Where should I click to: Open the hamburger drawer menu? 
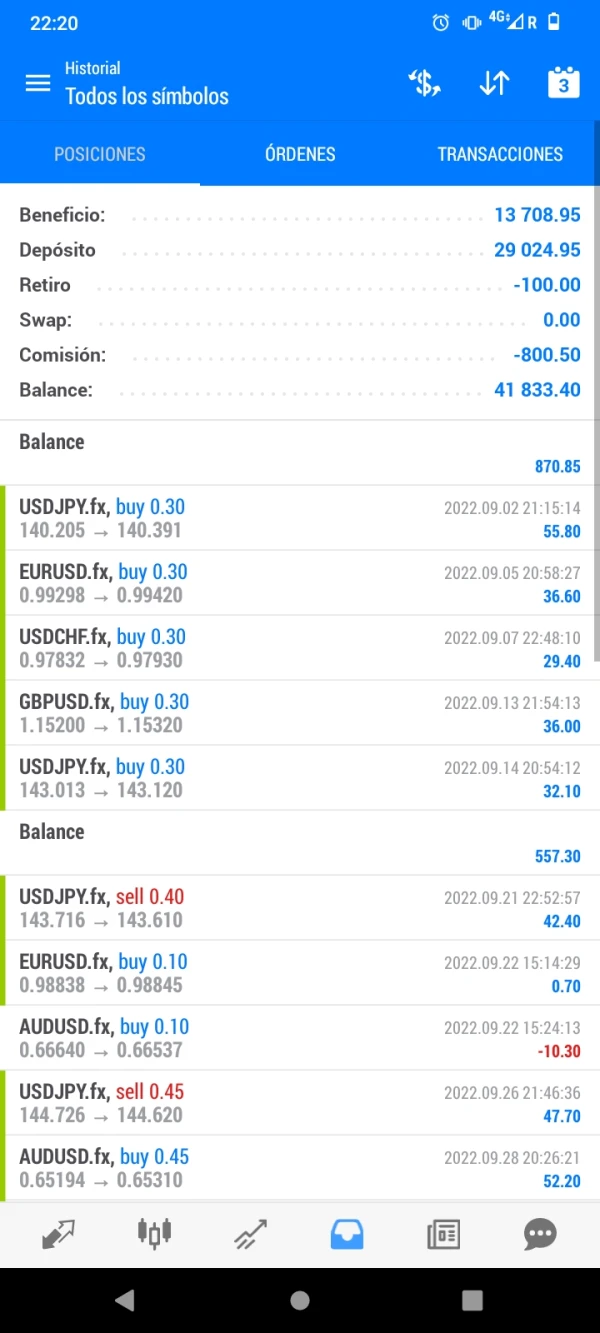click(38, 84)
